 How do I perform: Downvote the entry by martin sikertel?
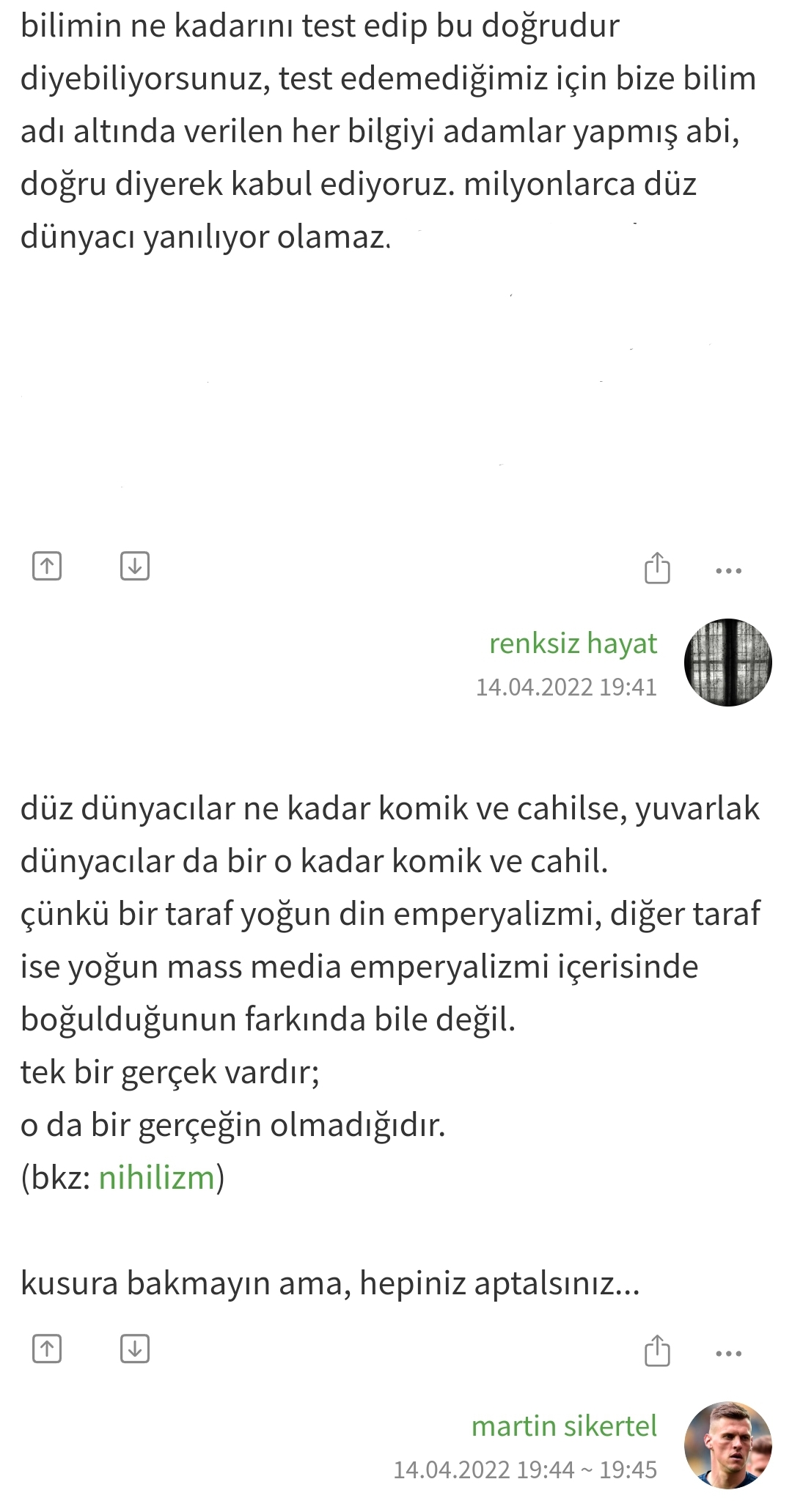coord(135,1349)
